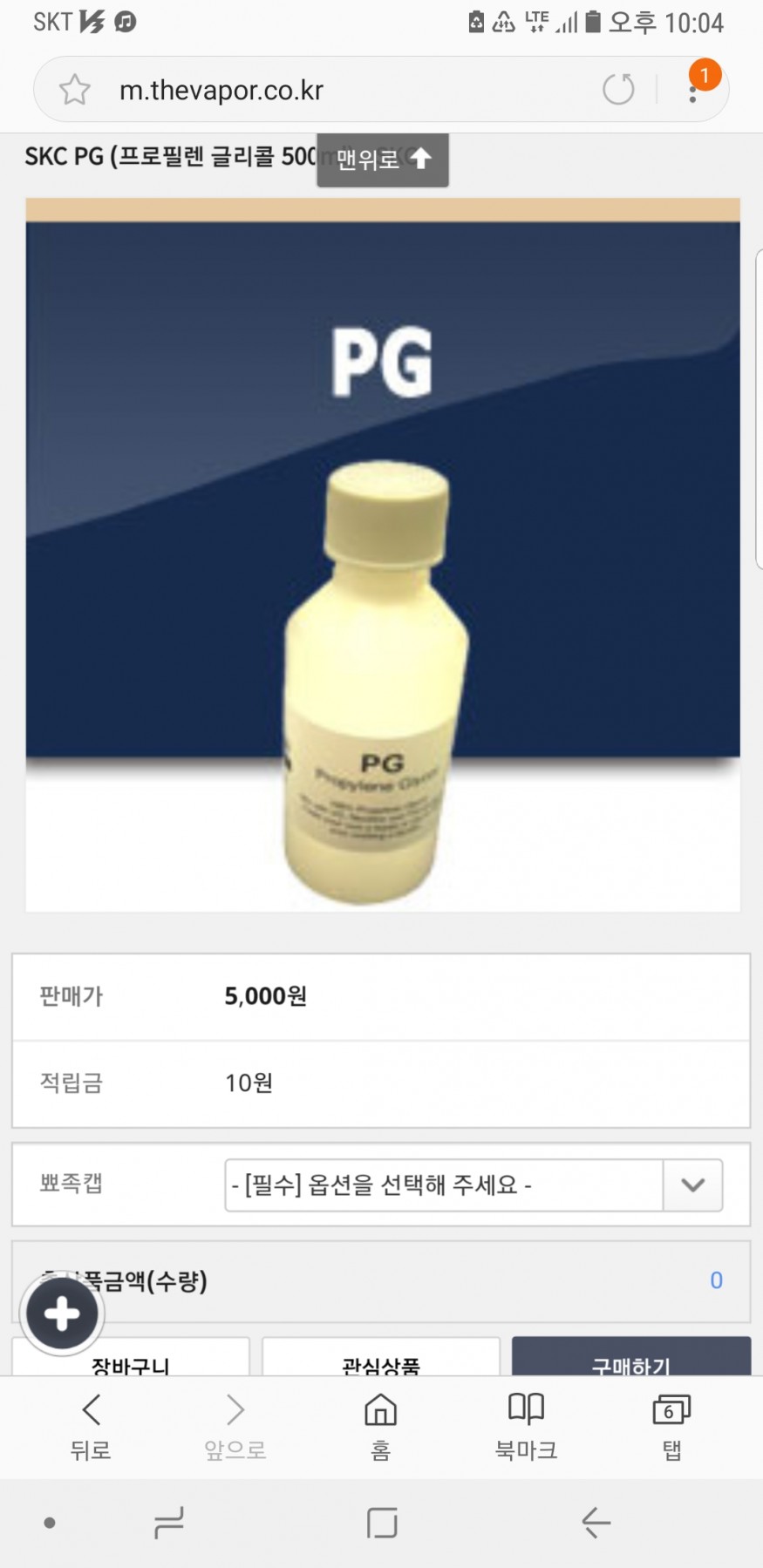Open the 탭 switcher

(671, 1427)
